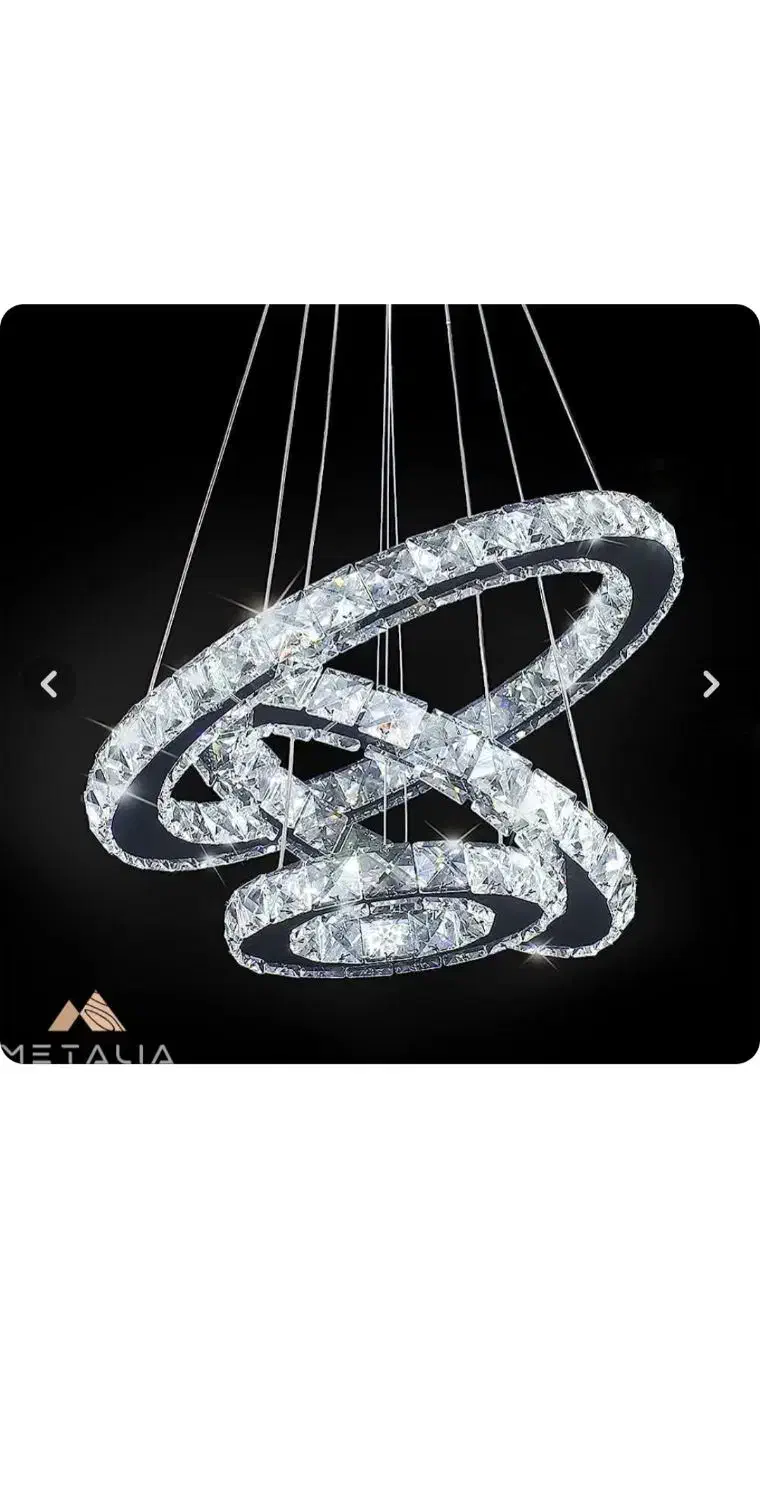Open the chandelier product photo
The image size is (760, 1500).
(x=380, y=684)
